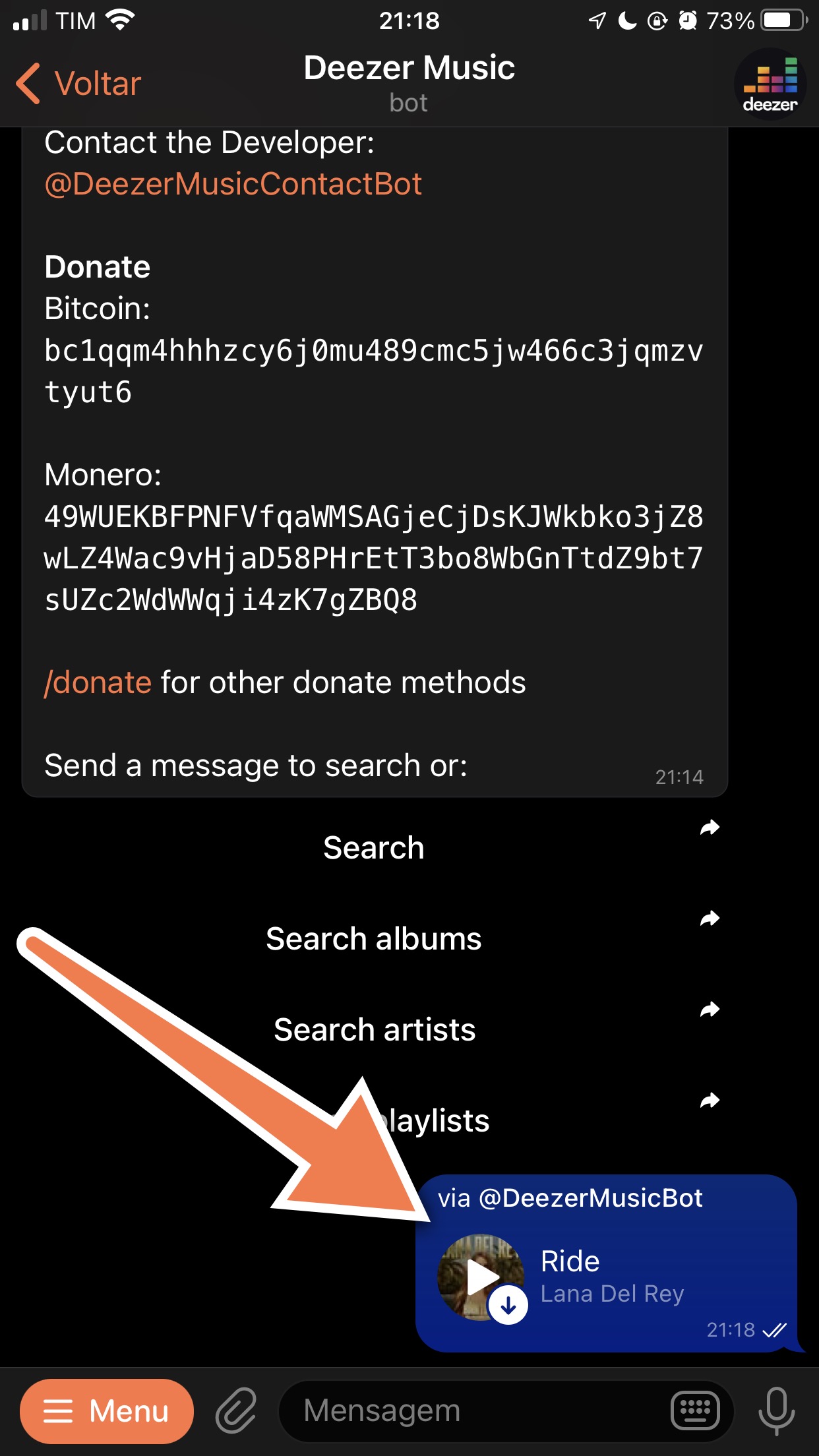
Task: Select the Search artists button
Action: coord(375,1029)
